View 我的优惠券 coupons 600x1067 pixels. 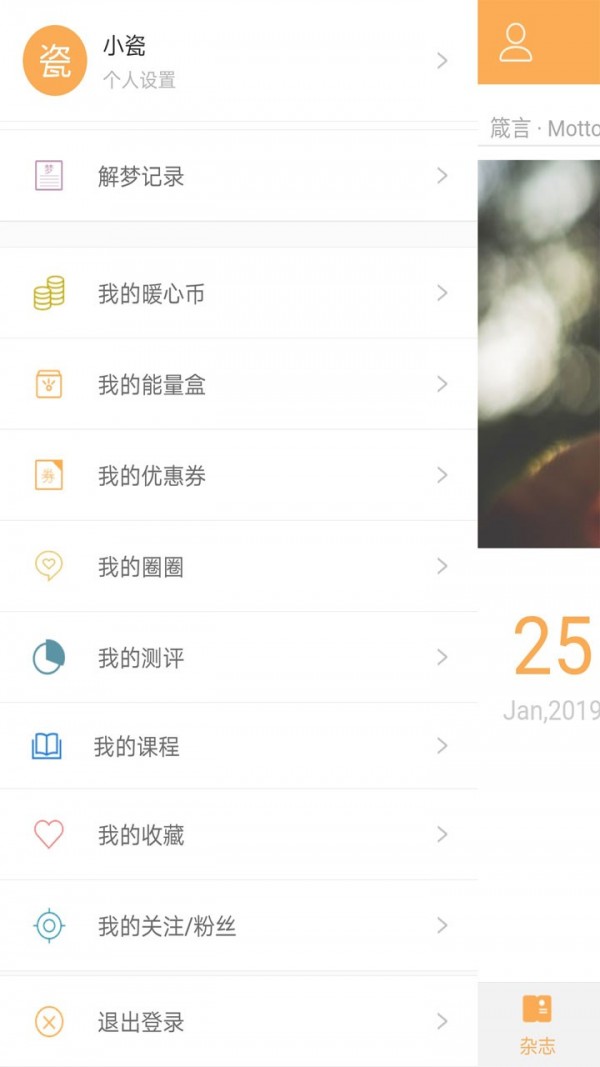pyautogui.click(x=238, y=476)
